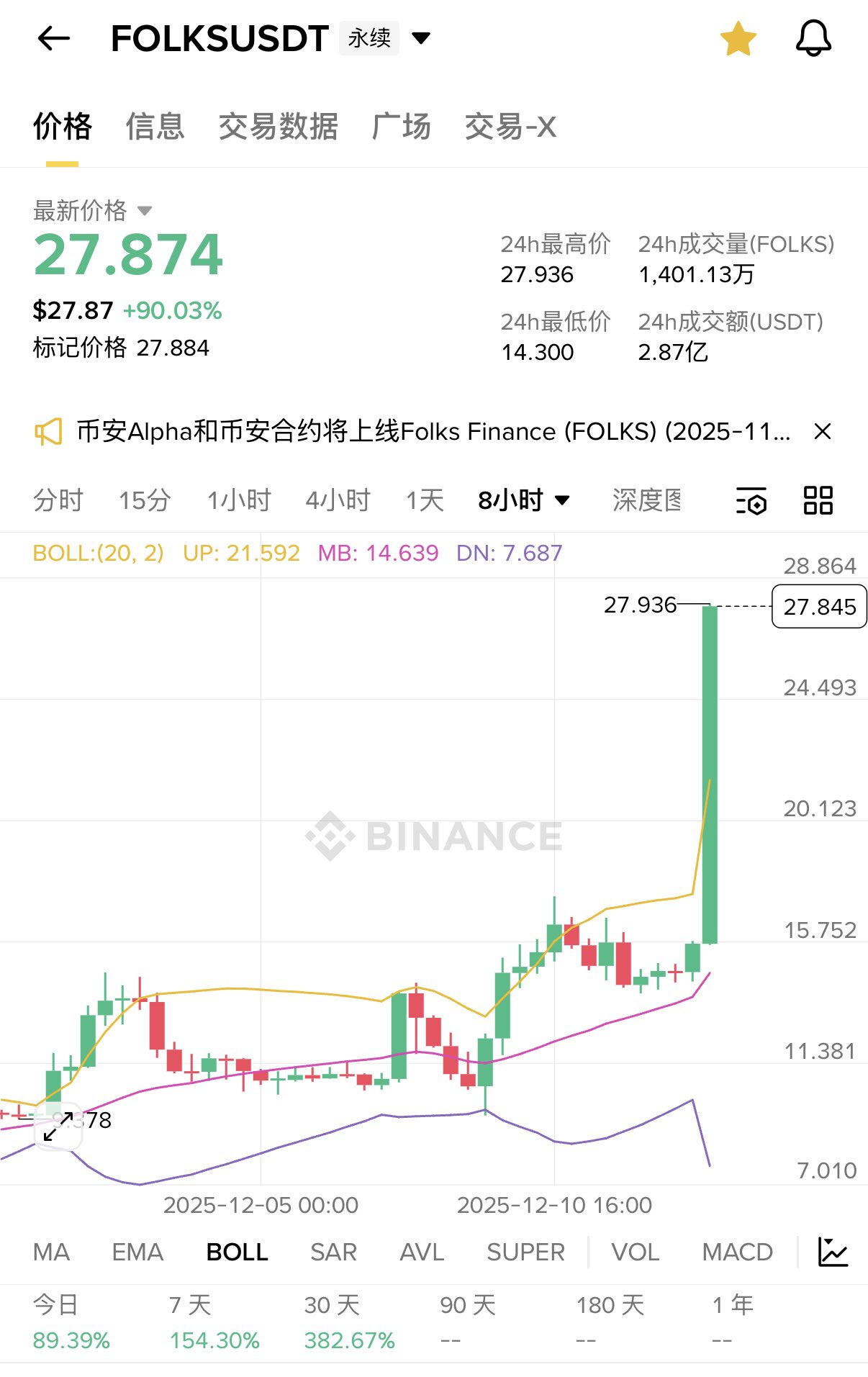868x1377 pixels.
Task: Dismiss the announcement banner
Action: 822,432
